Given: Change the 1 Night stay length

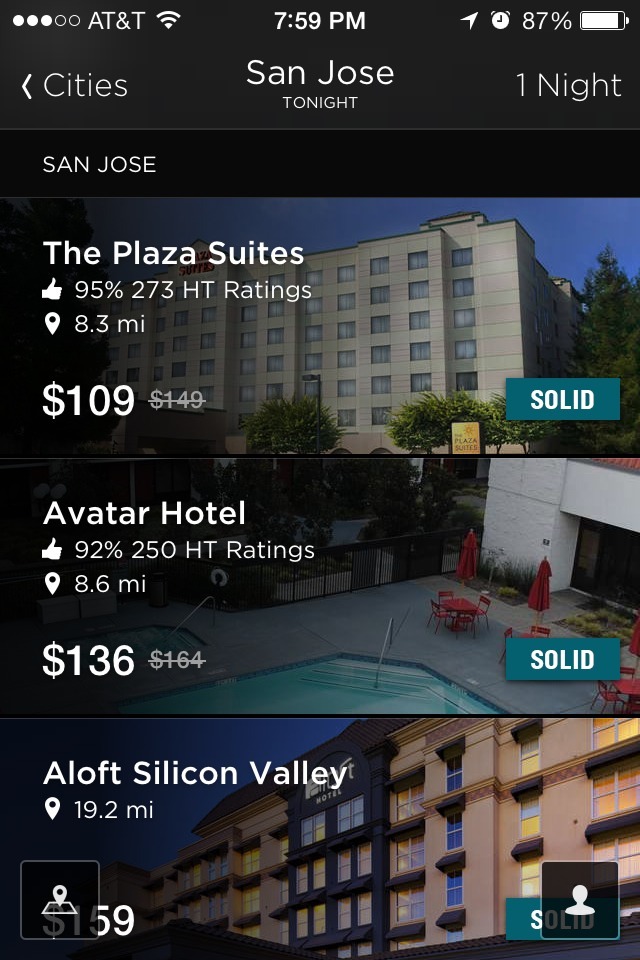Looking at the screenshot, I should pyautogui.click(x=568, y=86).
